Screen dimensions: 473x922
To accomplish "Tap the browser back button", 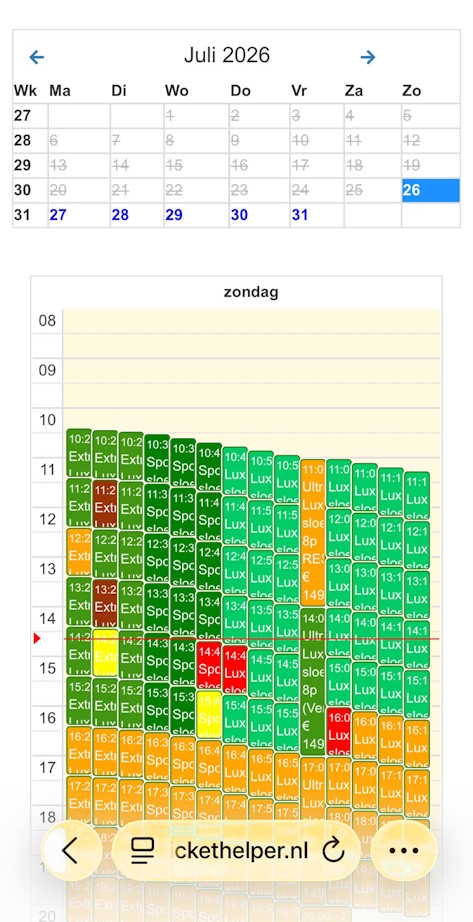I will 70,850.
